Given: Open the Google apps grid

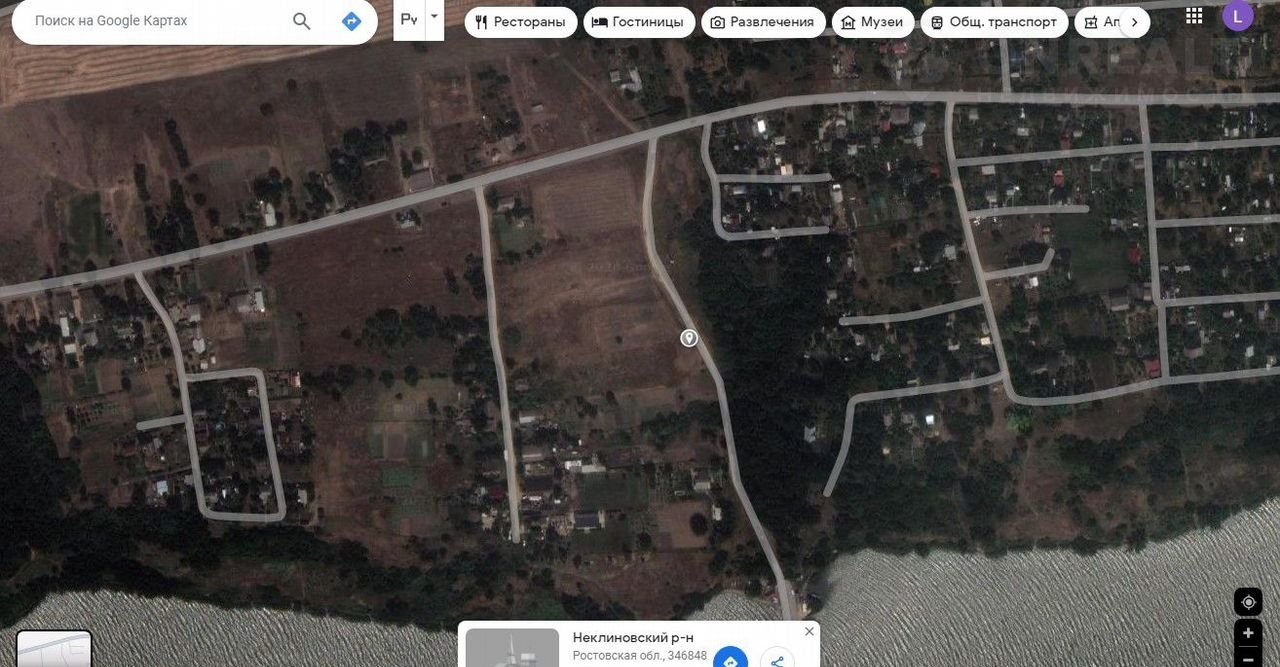Looking at the screenshot, I should (1194, 16).
